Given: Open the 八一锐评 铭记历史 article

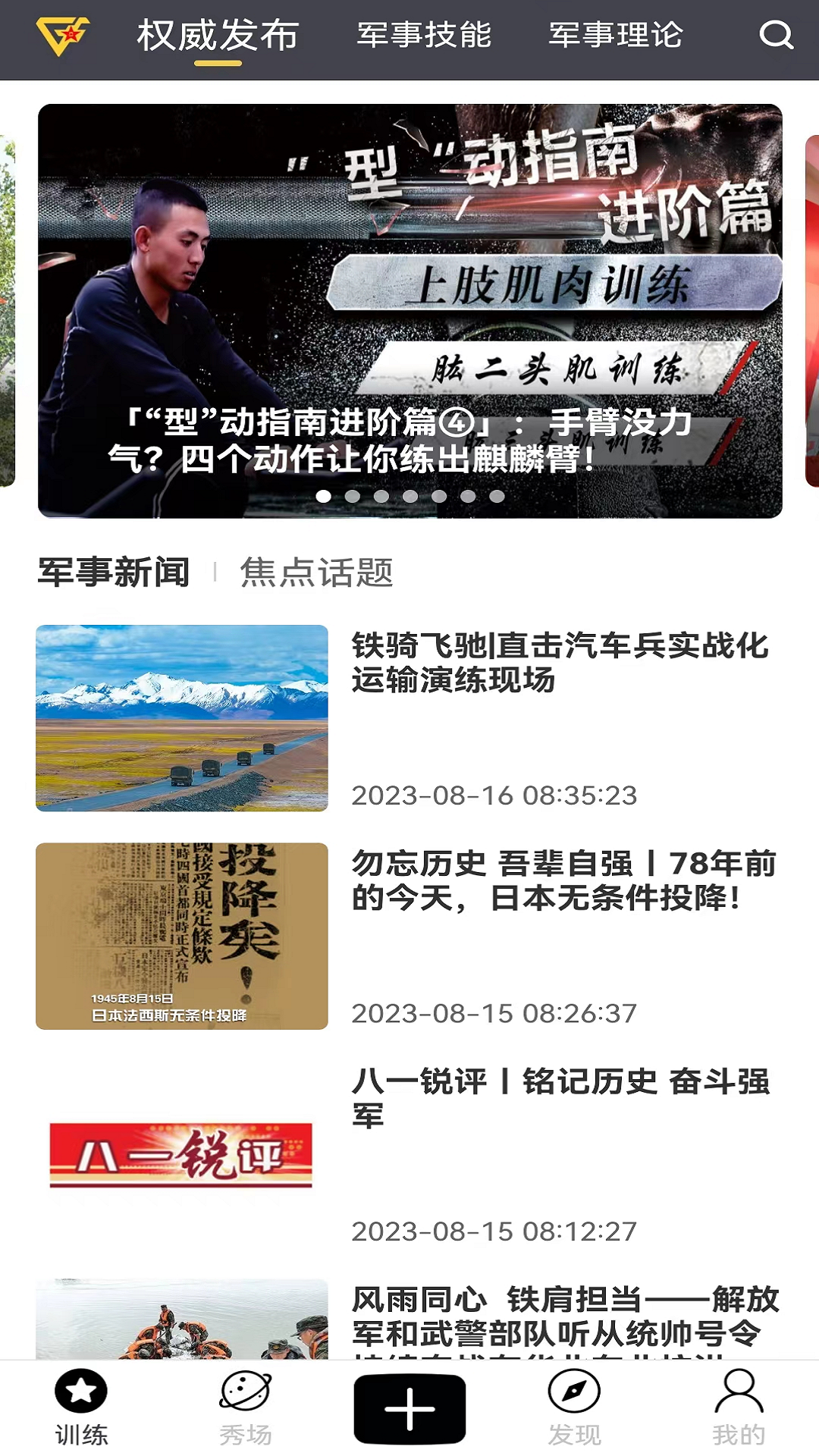Looking at the screenshot, I should click(561, 1098).
